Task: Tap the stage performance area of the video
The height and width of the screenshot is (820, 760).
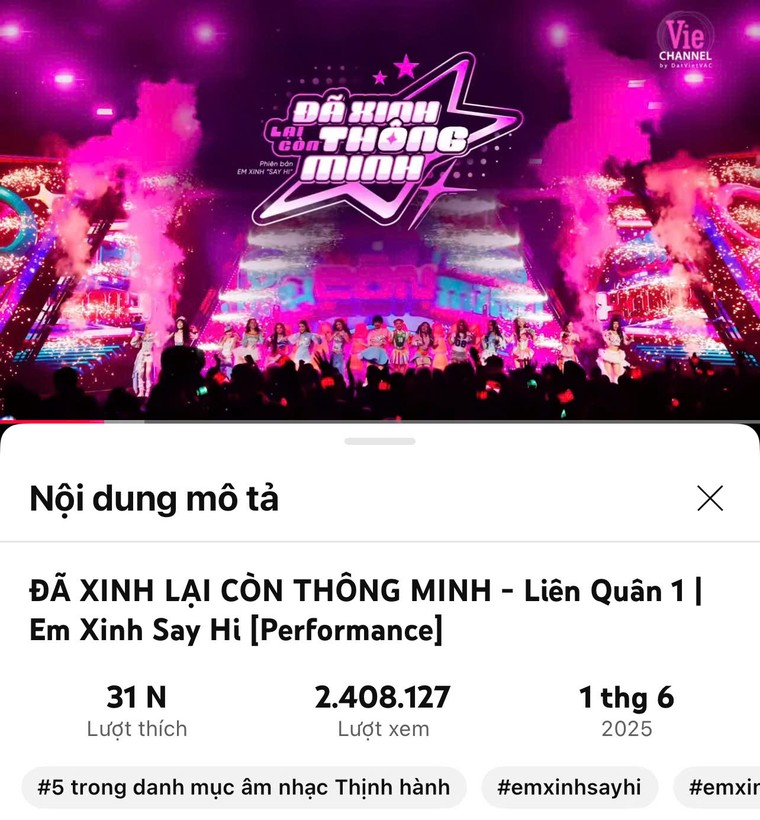Action: tap(380, 340)
